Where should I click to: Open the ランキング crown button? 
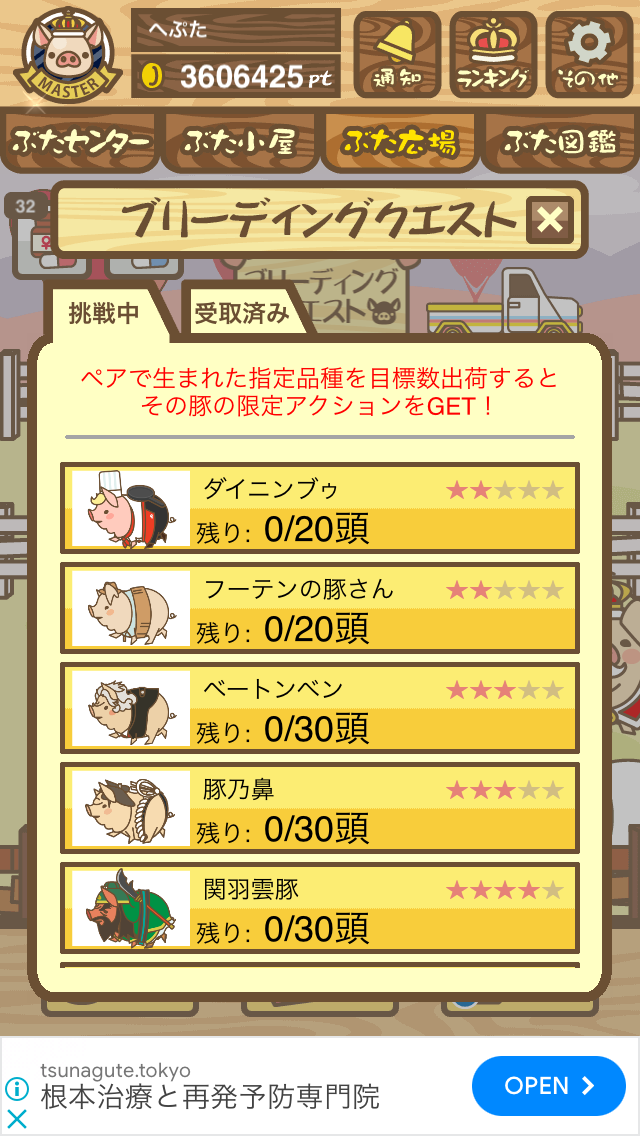coord(493,54)
